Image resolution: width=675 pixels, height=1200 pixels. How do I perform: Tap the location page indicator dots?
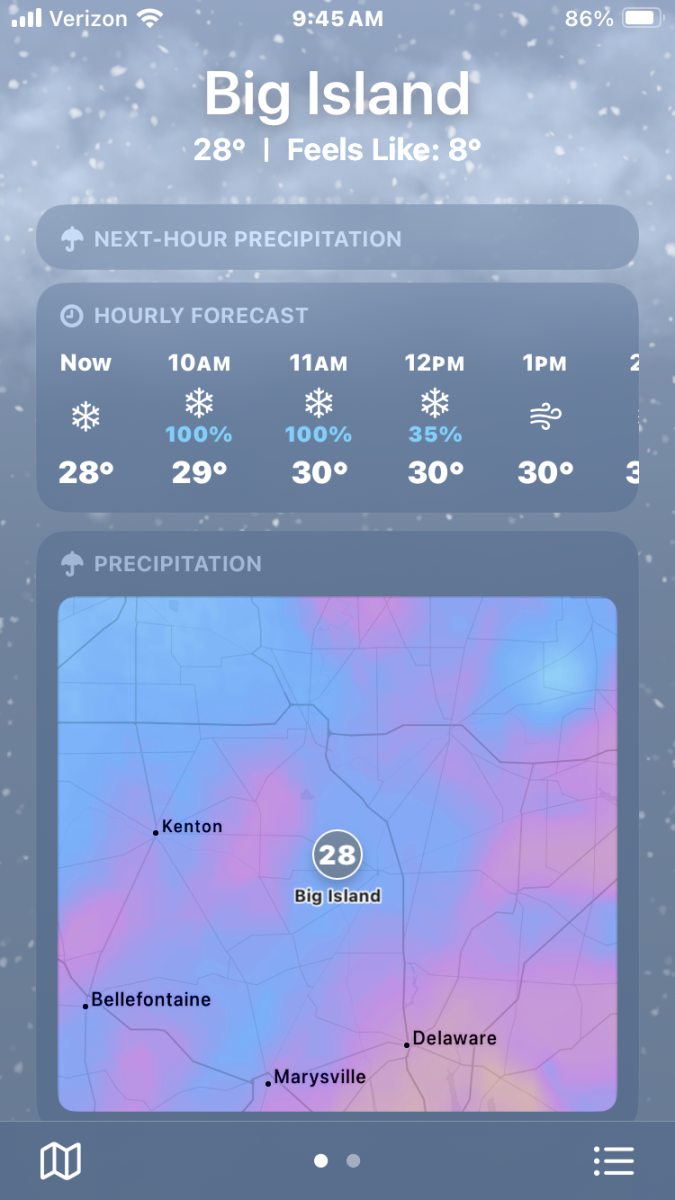point(337,1161)
